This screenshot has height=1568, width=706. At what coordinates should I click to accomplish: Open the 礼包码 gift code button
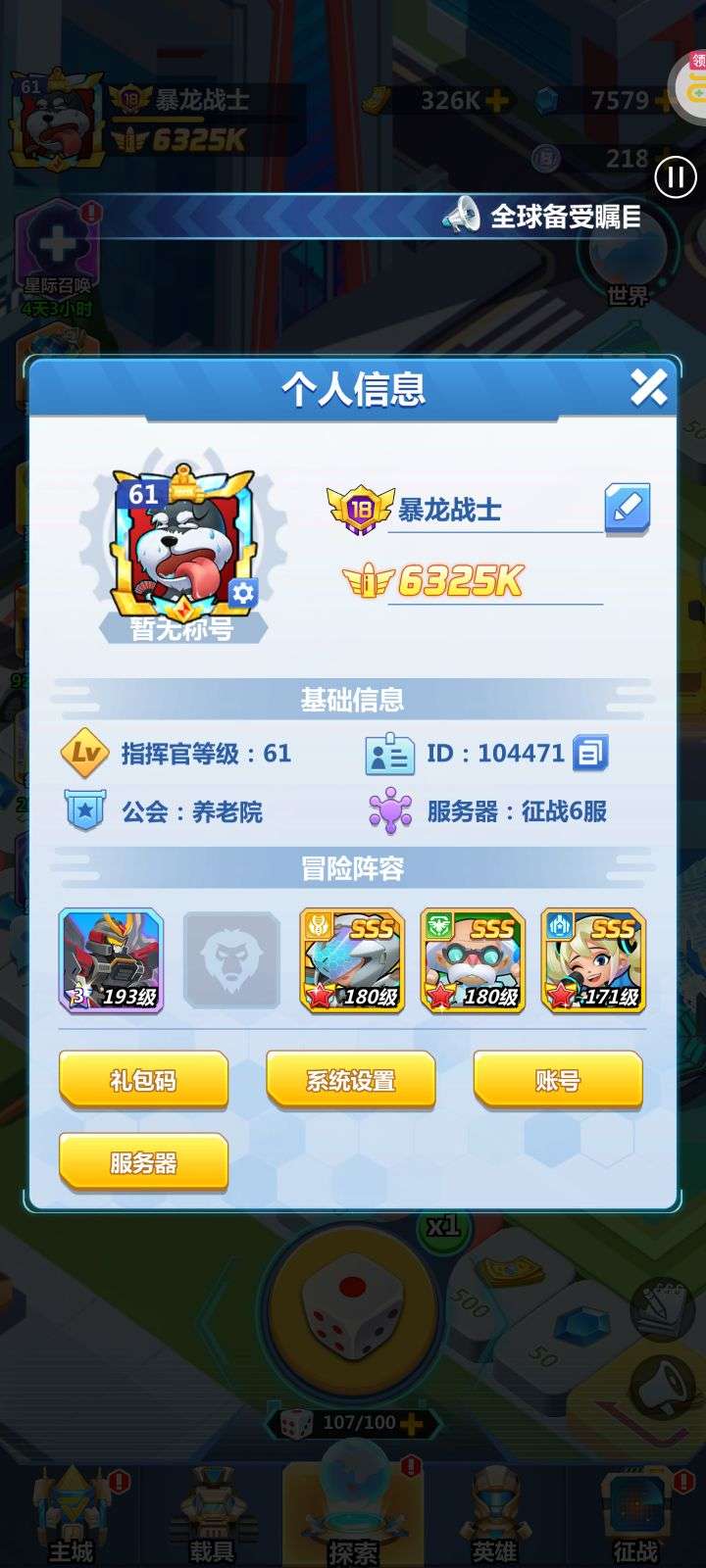click(143, 1081)
